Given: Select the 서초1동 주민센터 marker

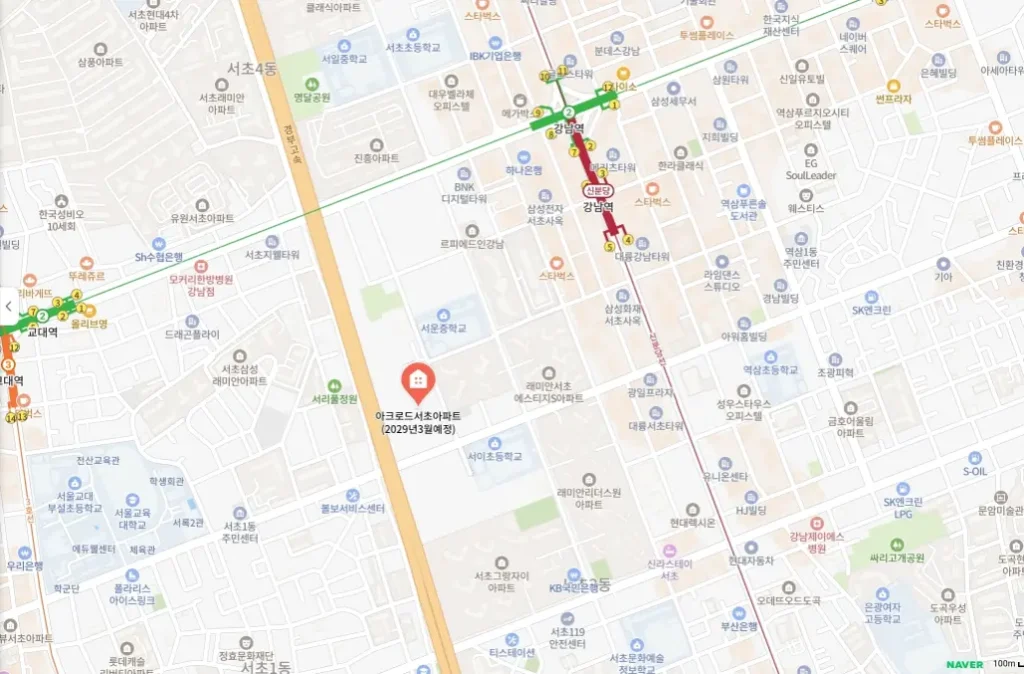Looking at the screenshot, I should point(241,512).
